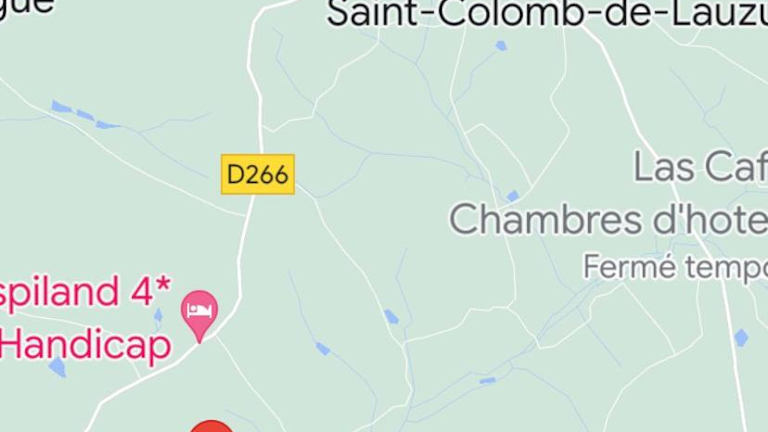Screen dimensions: 768x432
Task: Open the pink hotel pin for Lespiland
Action: (200, 311)
